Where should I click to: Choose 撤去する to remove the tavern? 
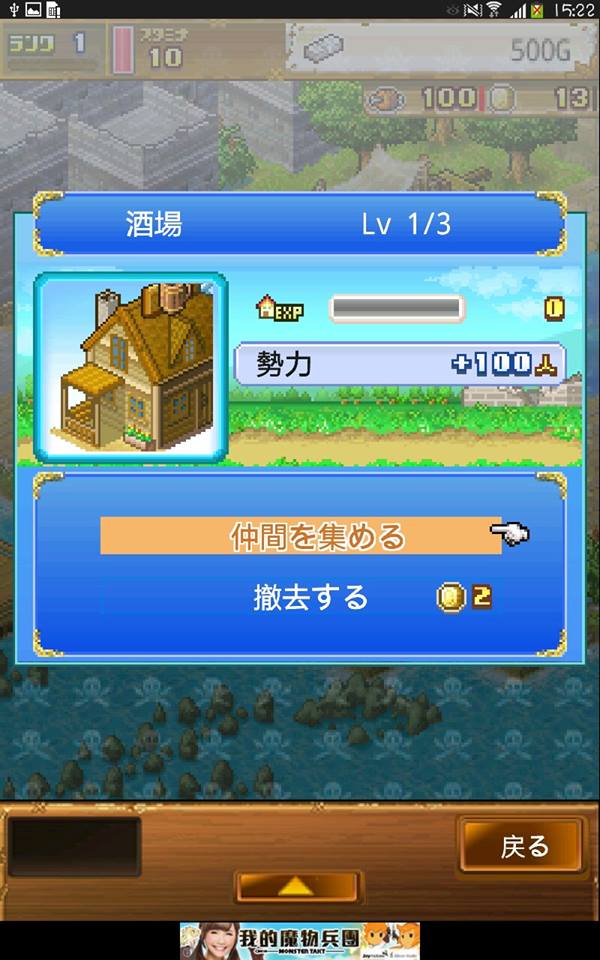tap(311, 598)
